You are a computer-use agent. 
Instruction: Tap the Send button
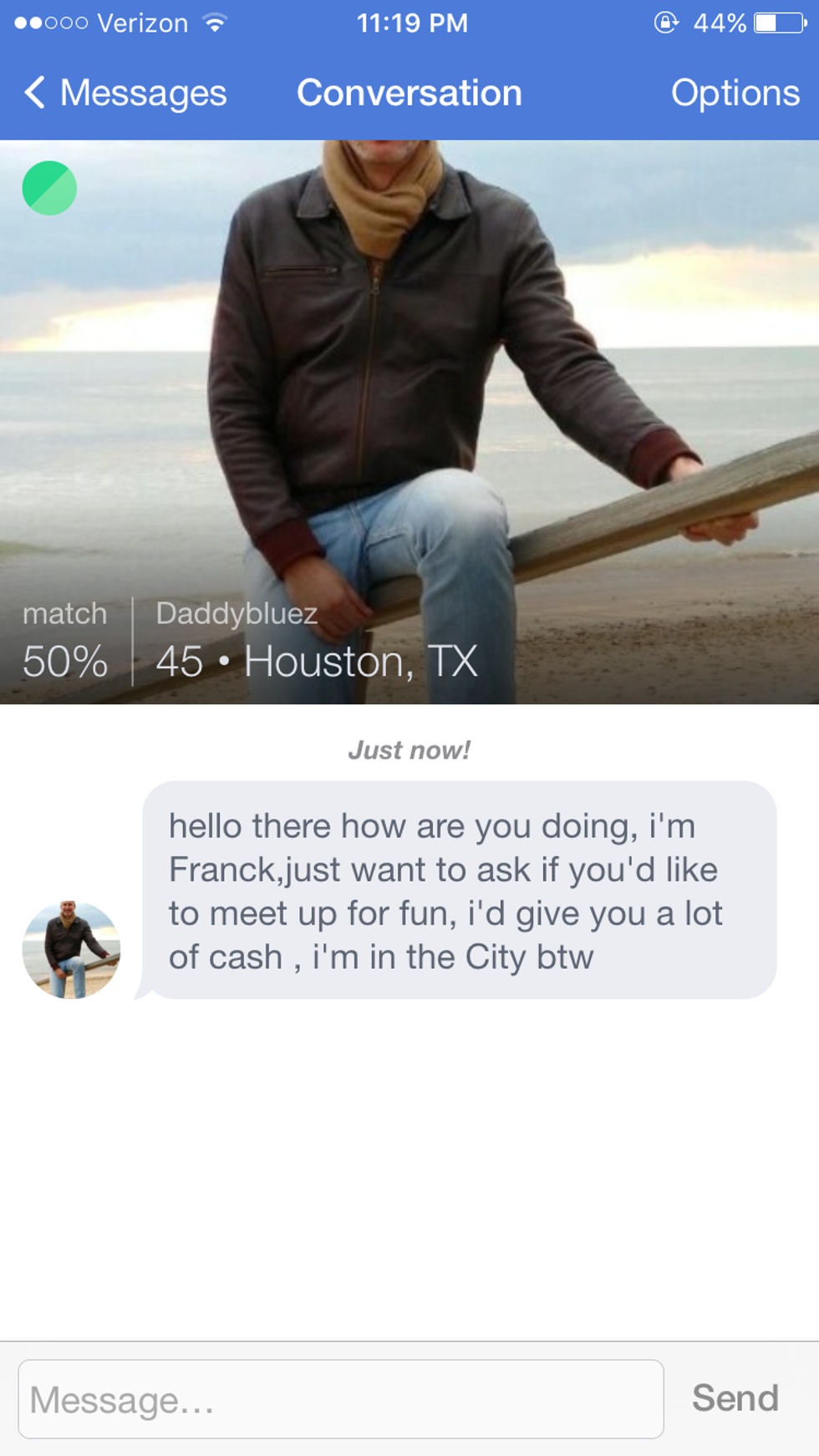735,1398
